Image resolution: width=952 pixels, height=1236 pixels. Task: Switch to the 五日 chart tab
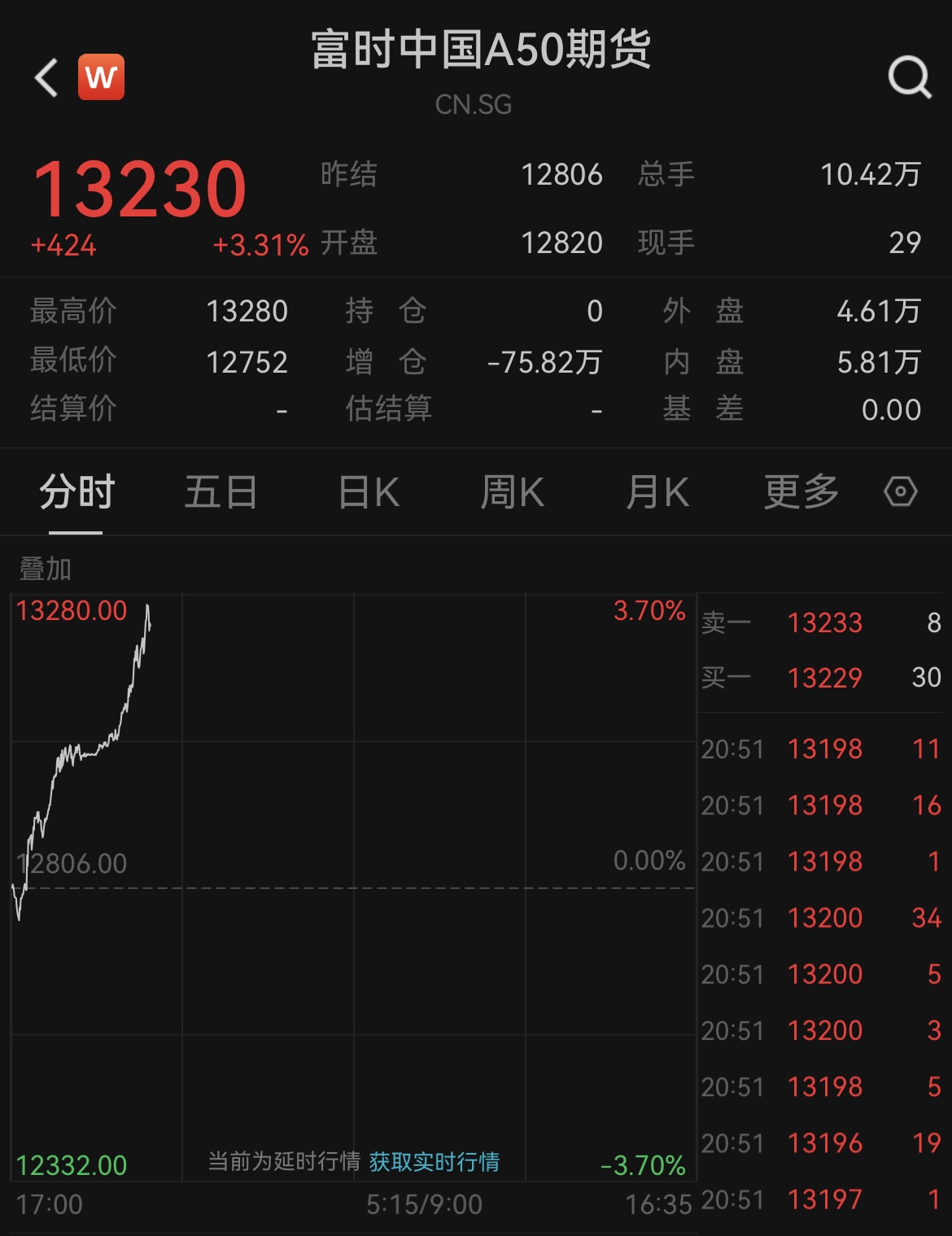point(221,493)
